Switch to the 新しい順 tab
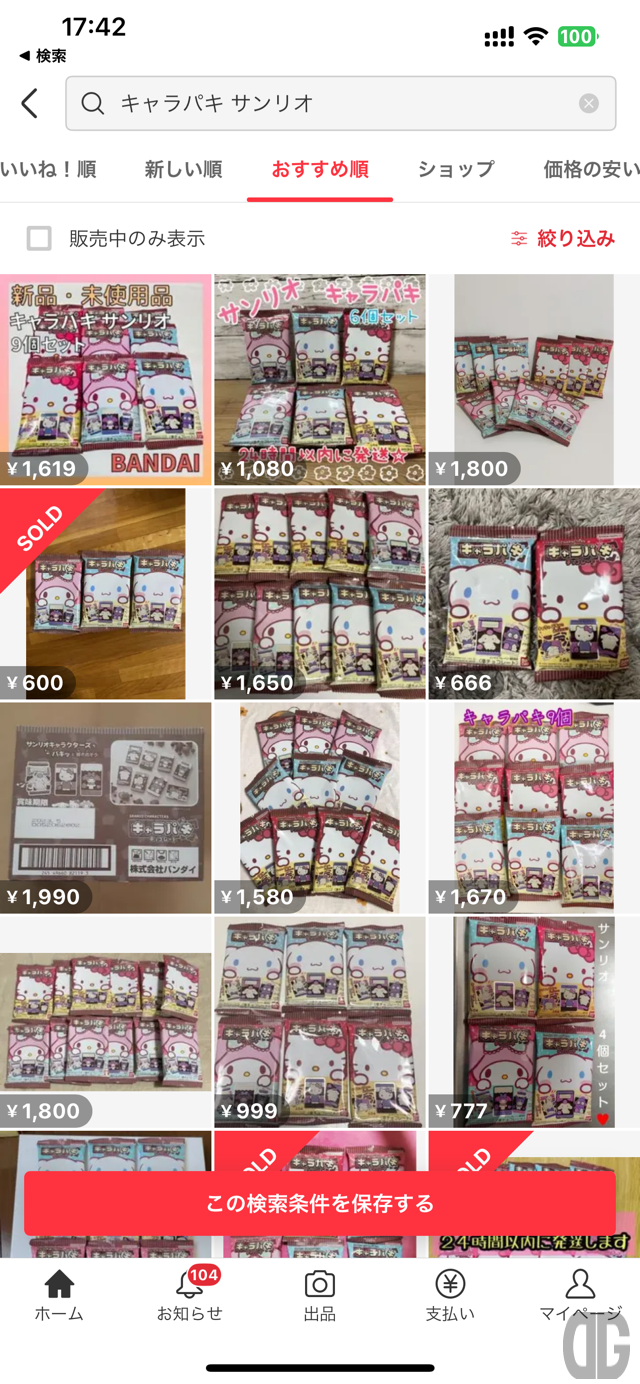 pyautogui.click(x=183, y=169)
